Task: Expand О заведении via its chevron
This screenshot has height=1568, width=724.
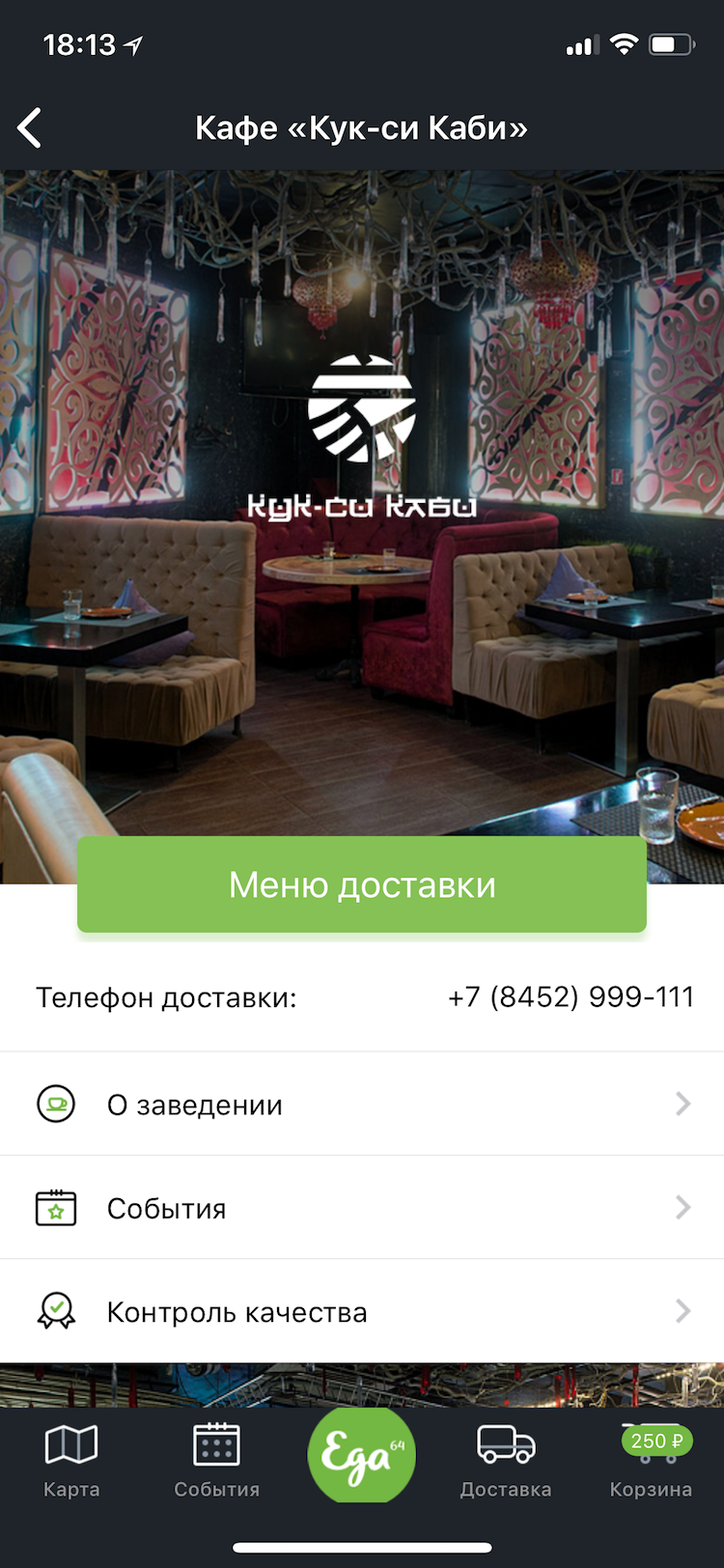Action: (683, 1104)
